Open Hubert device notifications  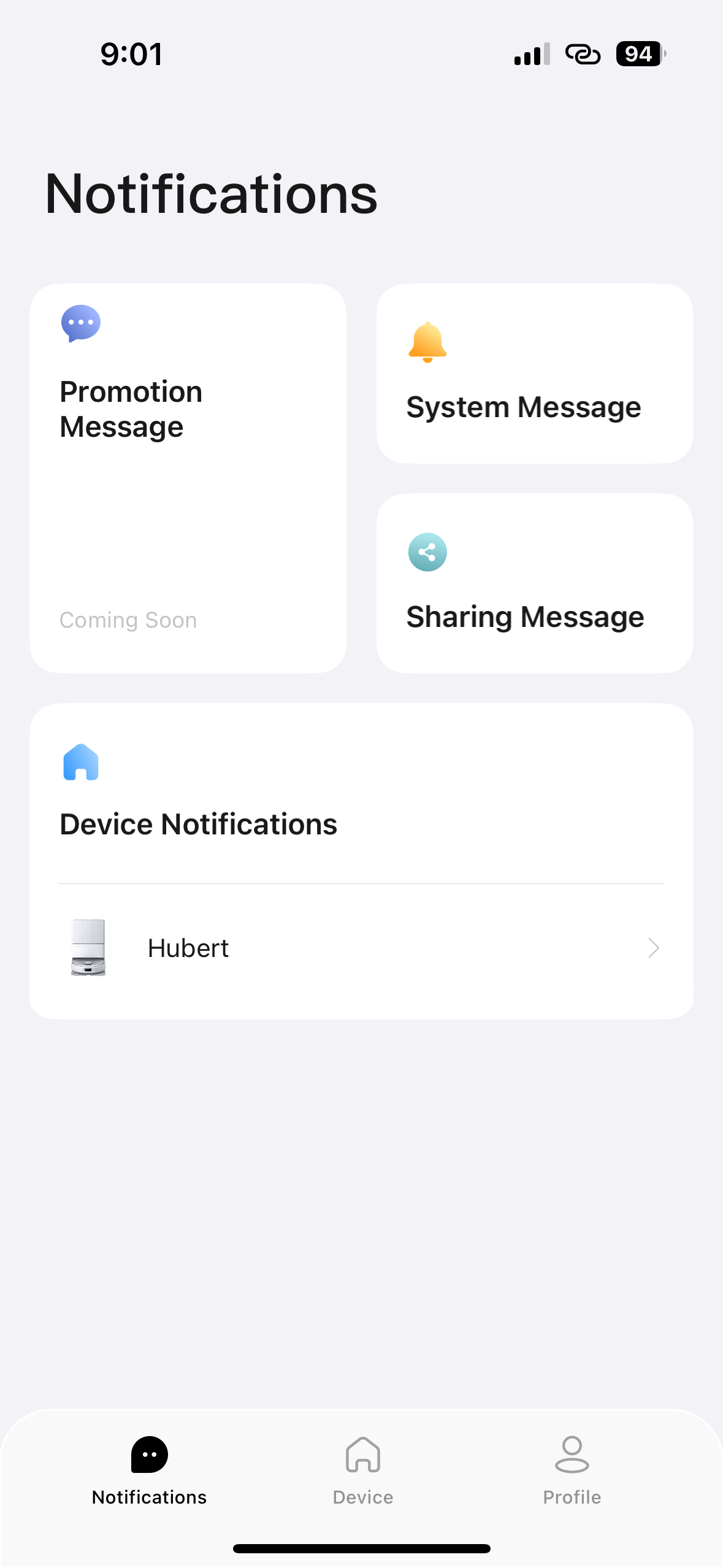[x=361, y=948]
